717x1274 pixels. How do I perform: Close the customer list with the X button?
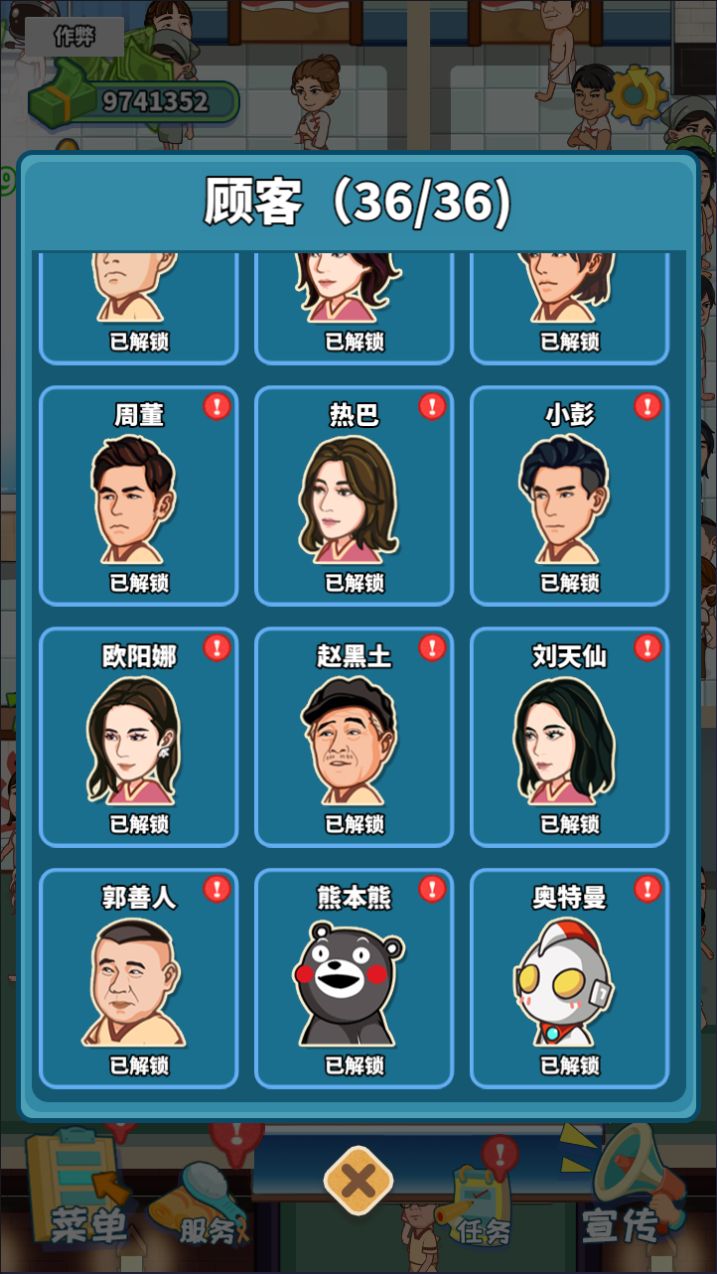point(357,1181)
